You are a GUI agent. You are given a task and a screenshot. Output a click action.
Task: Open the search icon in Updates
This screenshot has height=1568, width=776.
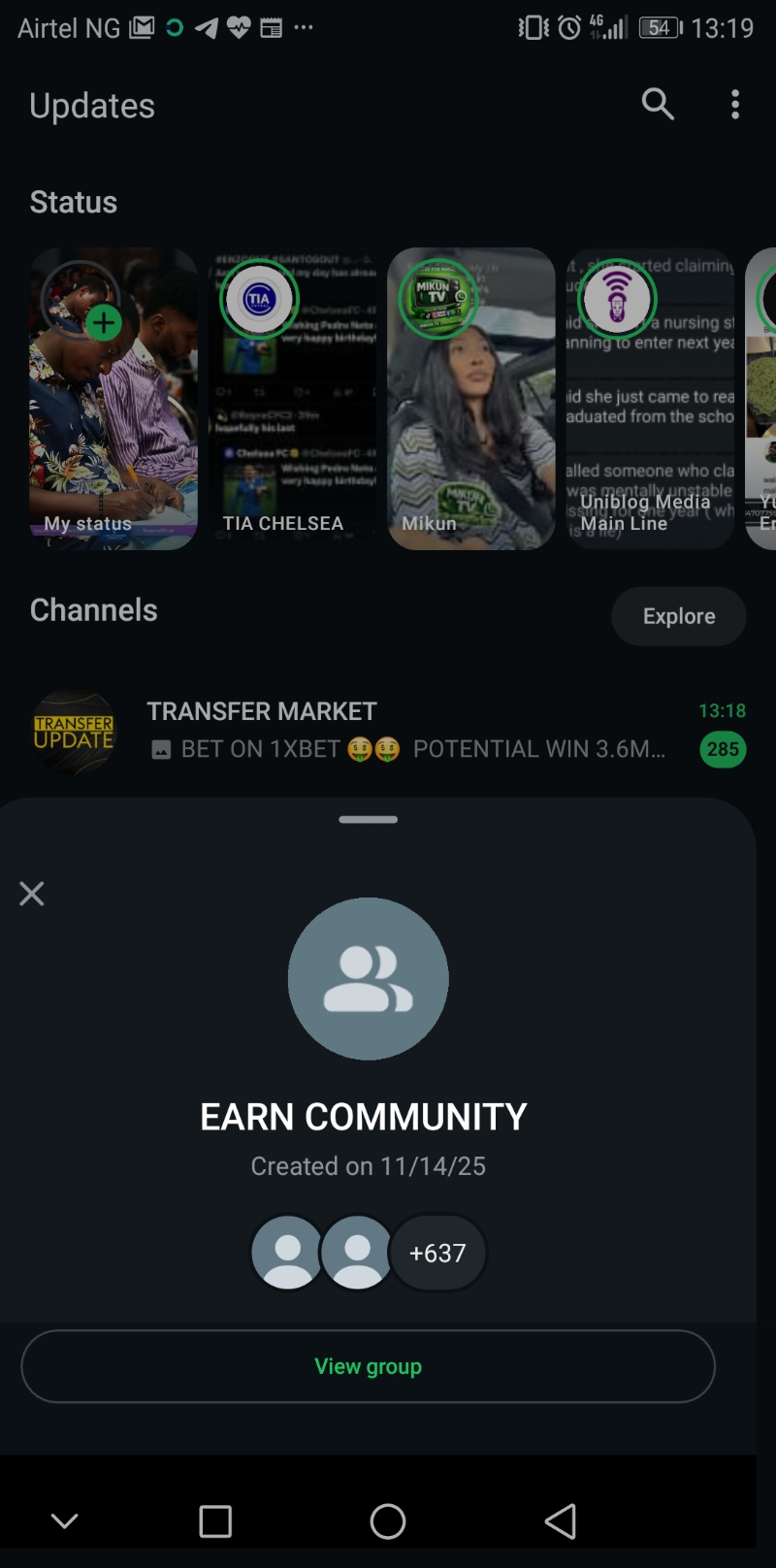pos(658,104)
